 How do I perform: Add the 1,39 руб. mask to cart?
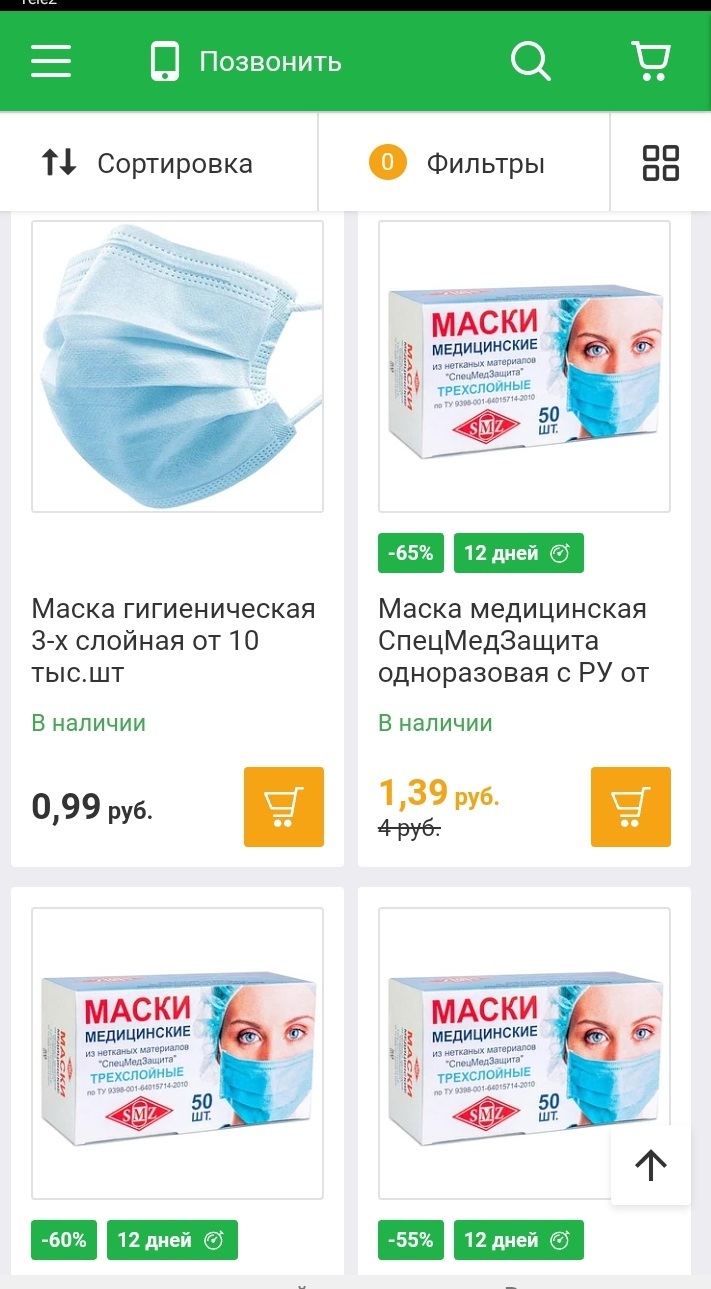pyautogui.click(x=631, y=806)
